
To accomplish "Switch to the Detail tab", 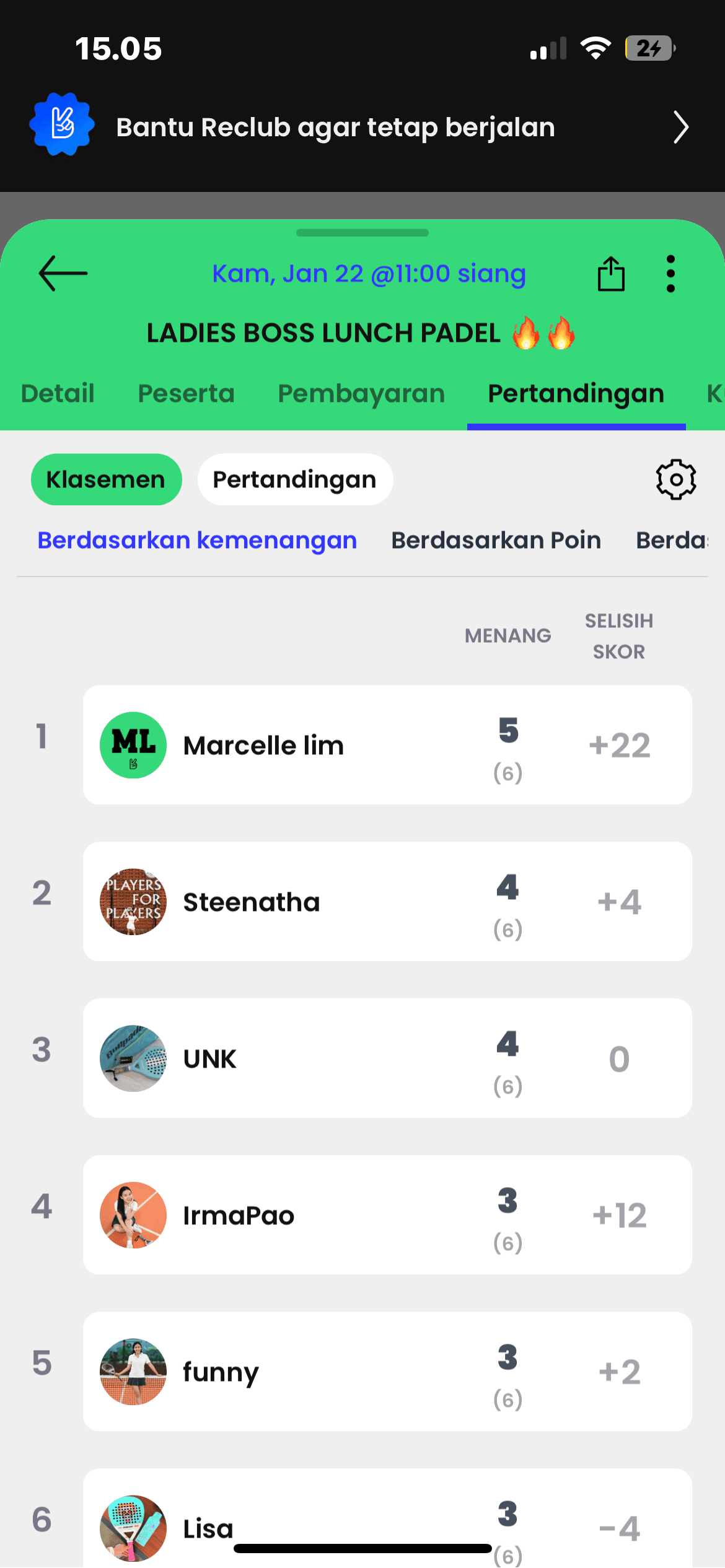I will point(58,394).
